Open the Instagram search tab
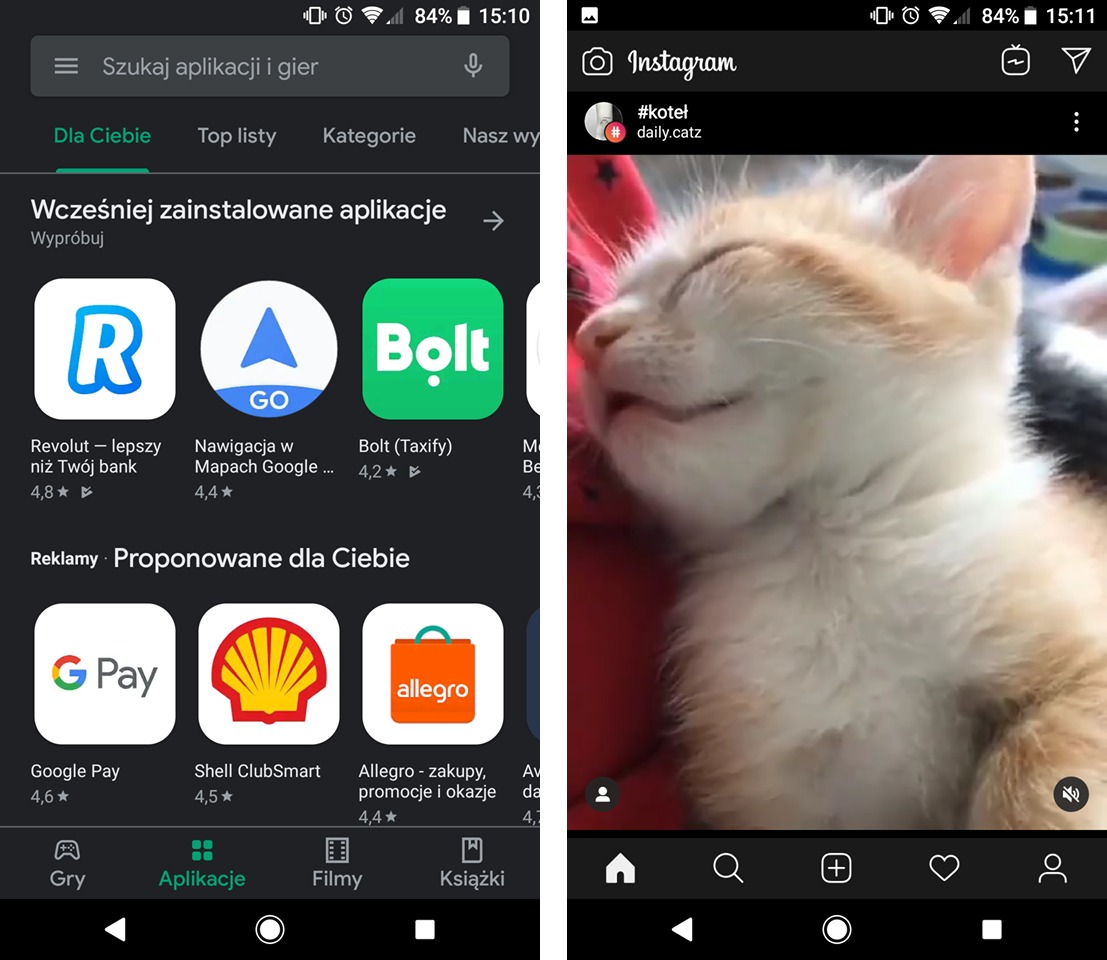This screenshot has height=960, width=1107. point(728,868)
